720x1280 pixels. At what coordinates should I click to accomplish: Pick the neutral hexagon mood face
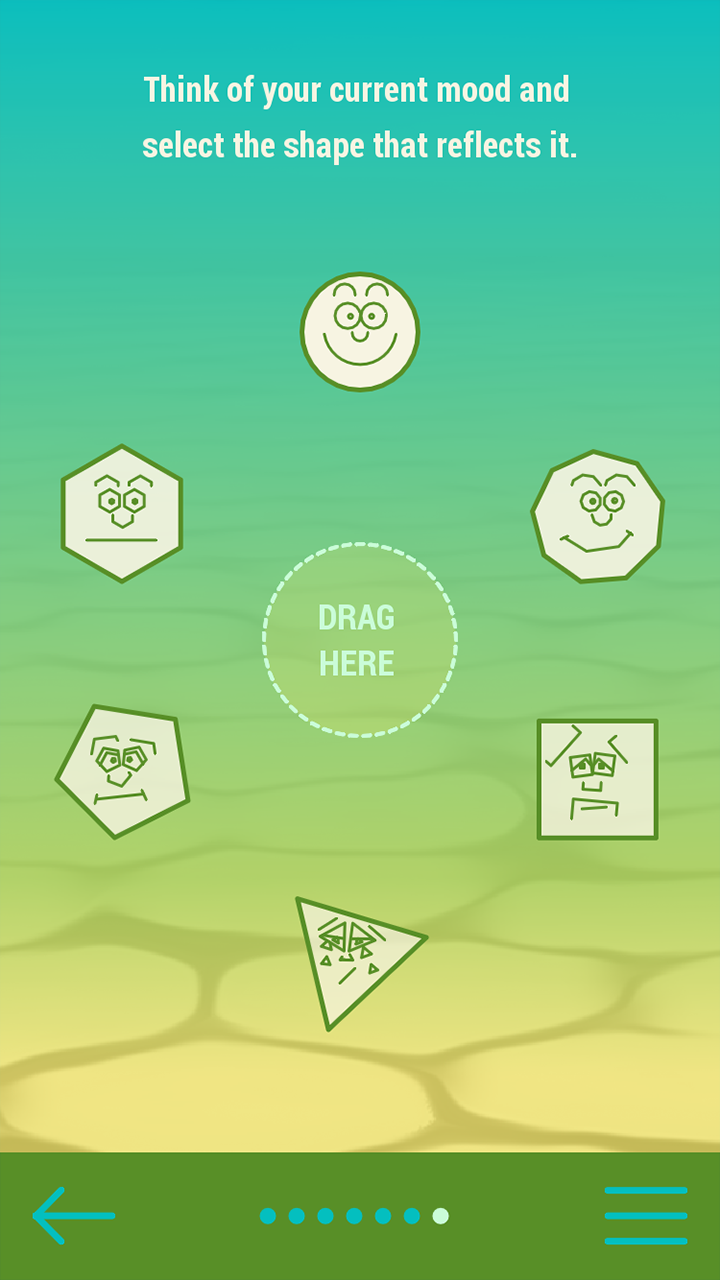(x=122, y=513)
